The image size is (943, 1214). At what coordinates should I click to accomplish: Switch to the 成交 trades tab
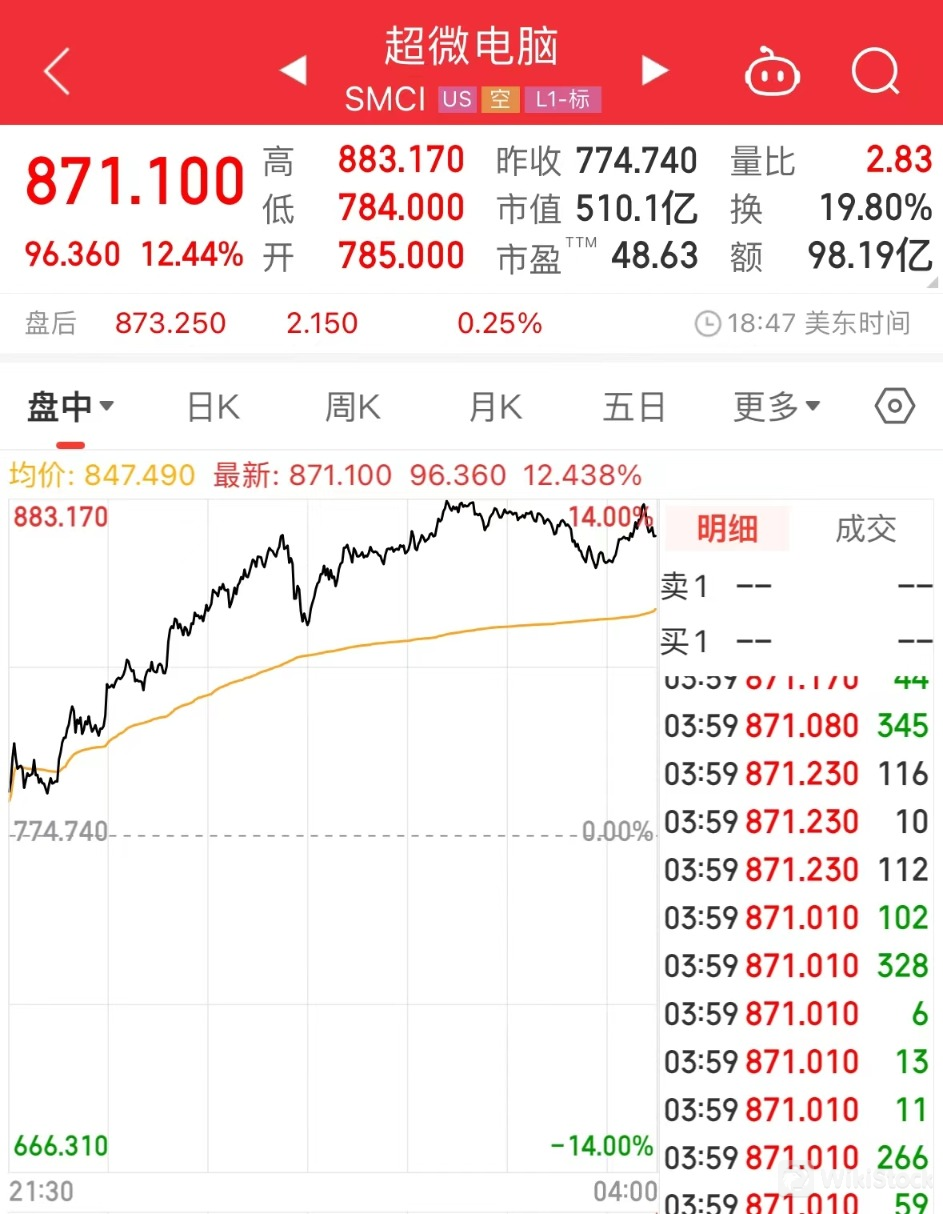point(865,529)
